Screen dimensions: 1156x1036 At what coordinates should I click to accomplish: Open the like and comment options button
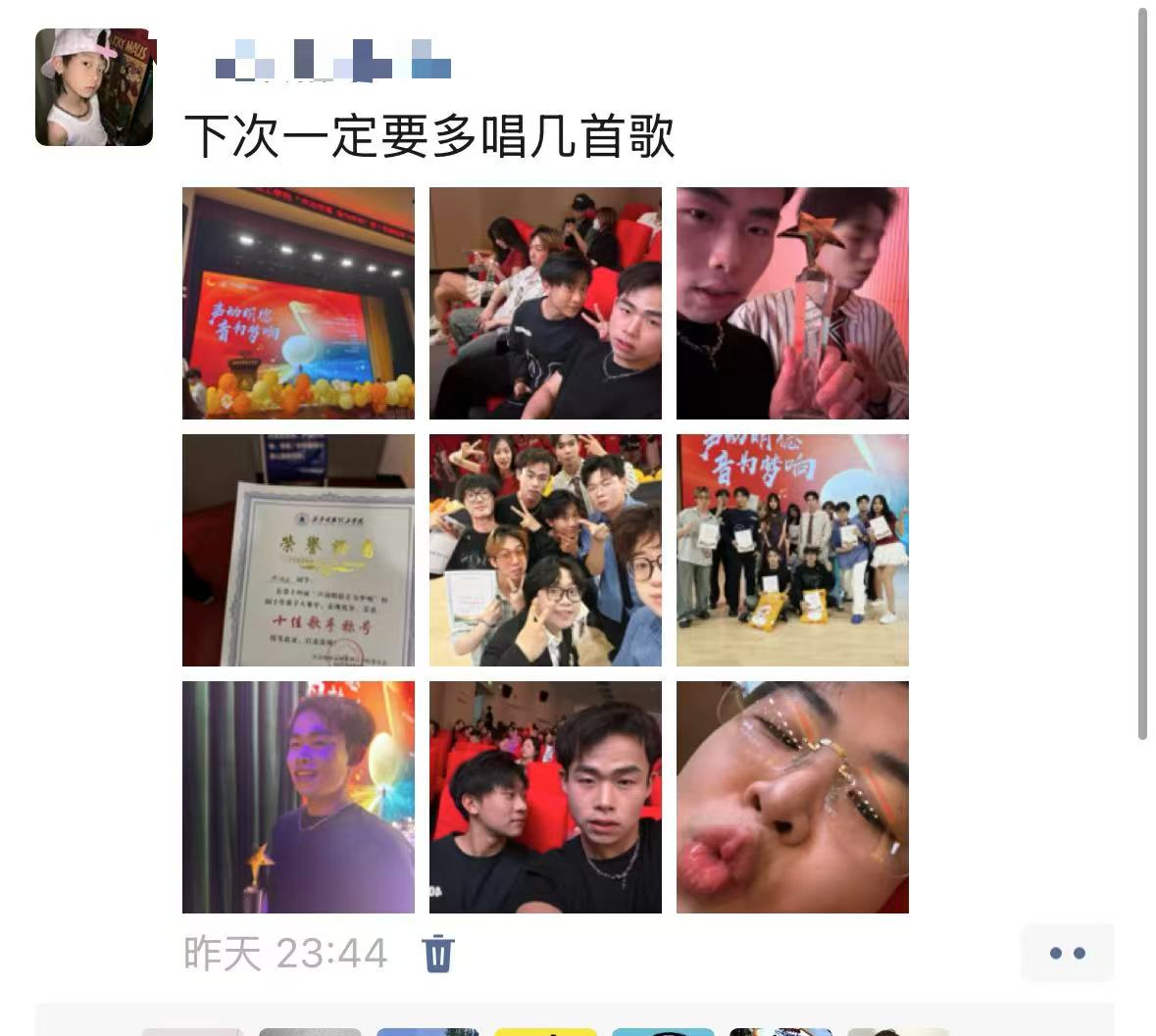[x=1067, y=953]
